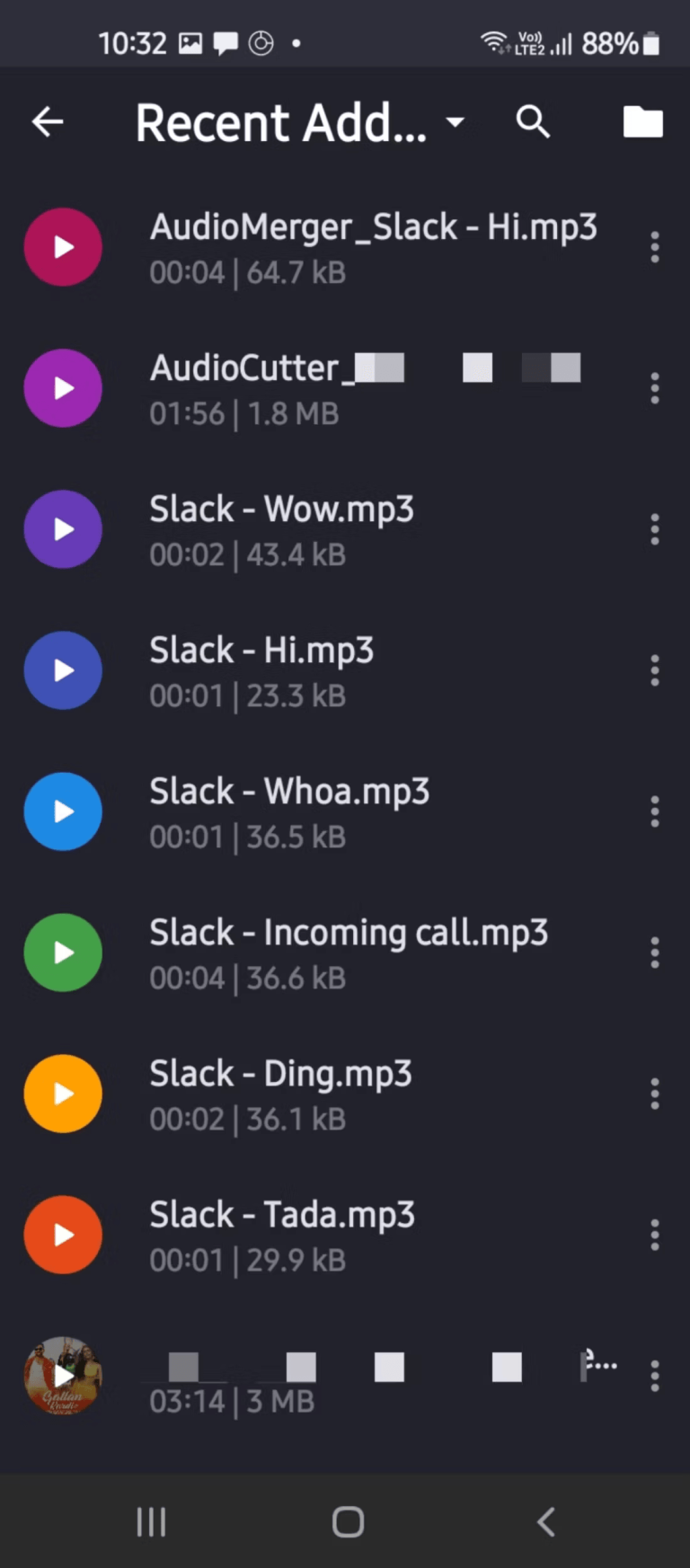Play the AudioCutter track
Viewport: 690px width, 1568px height.
63,388
